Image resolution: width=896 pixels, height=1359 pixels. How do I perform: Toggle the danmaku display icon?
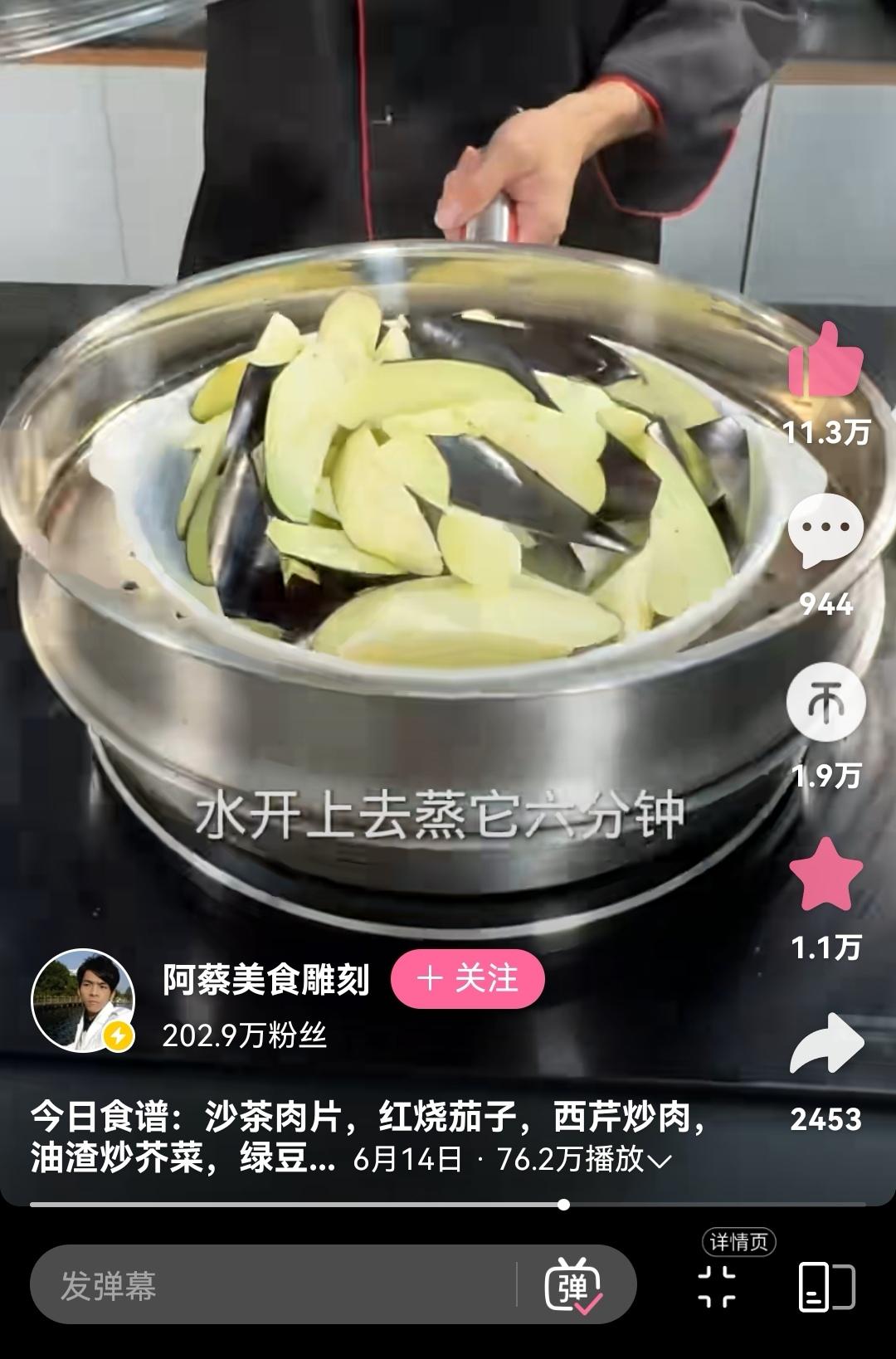tap(572, 1286)
